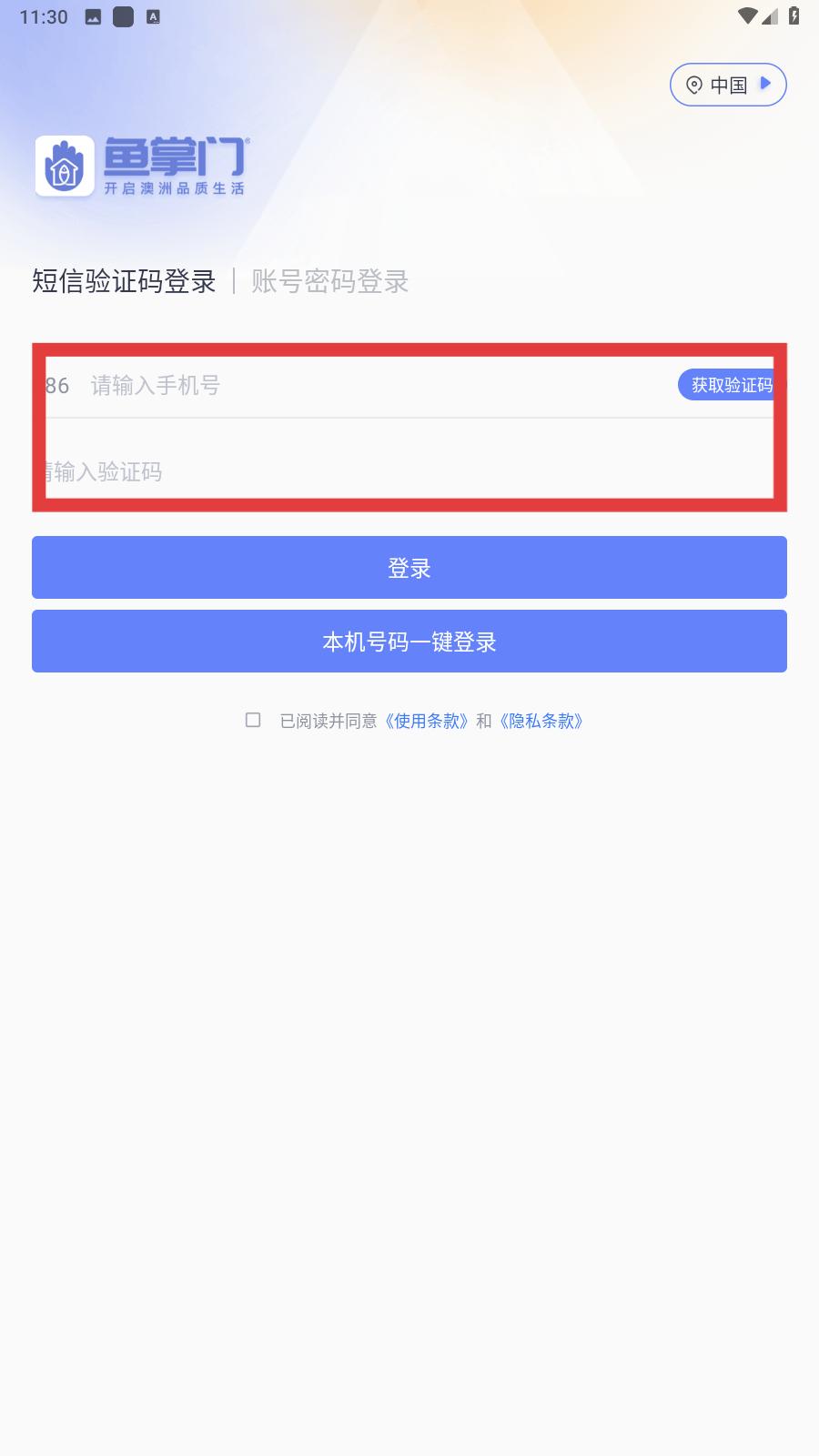
Task: Check the agreement checkbox
Action: (x=253, y=720)
